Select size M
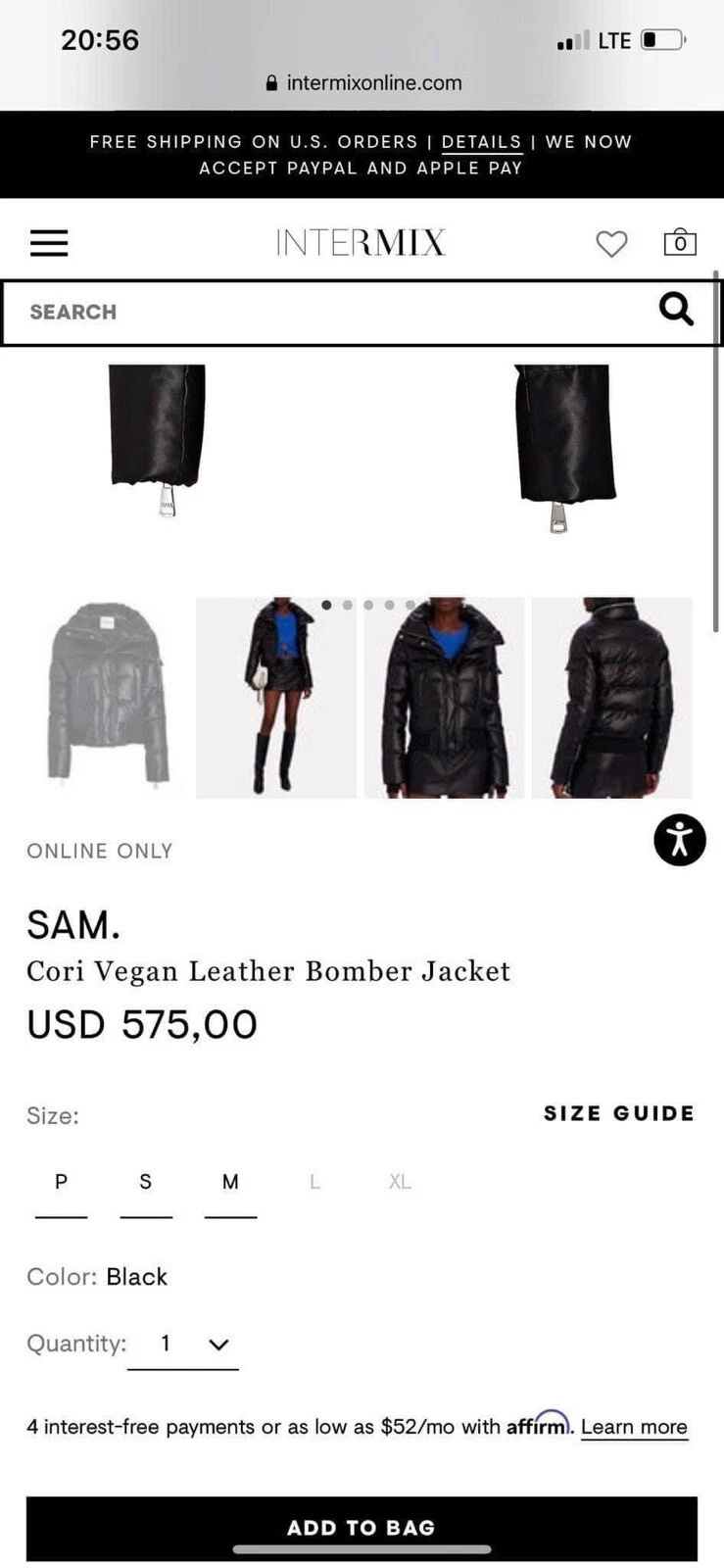Image resolution: width=724 pixels, height=1568 pixels. point(230,1183)
